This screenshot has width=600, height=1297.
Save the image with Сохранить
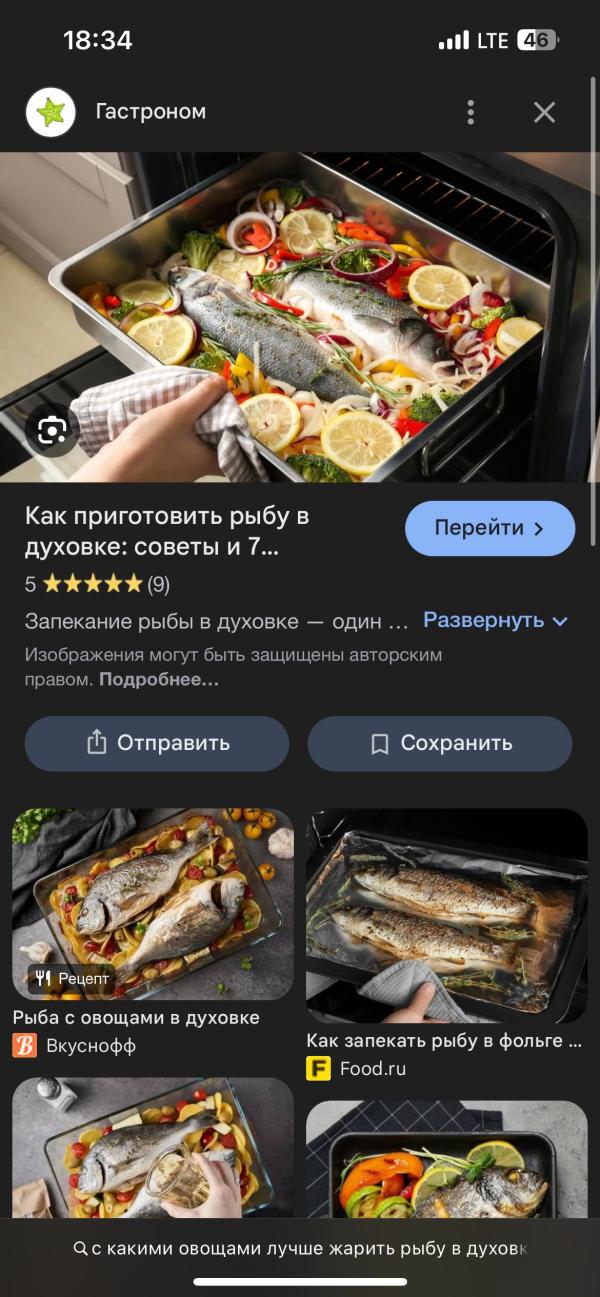[x=440, y=743]
